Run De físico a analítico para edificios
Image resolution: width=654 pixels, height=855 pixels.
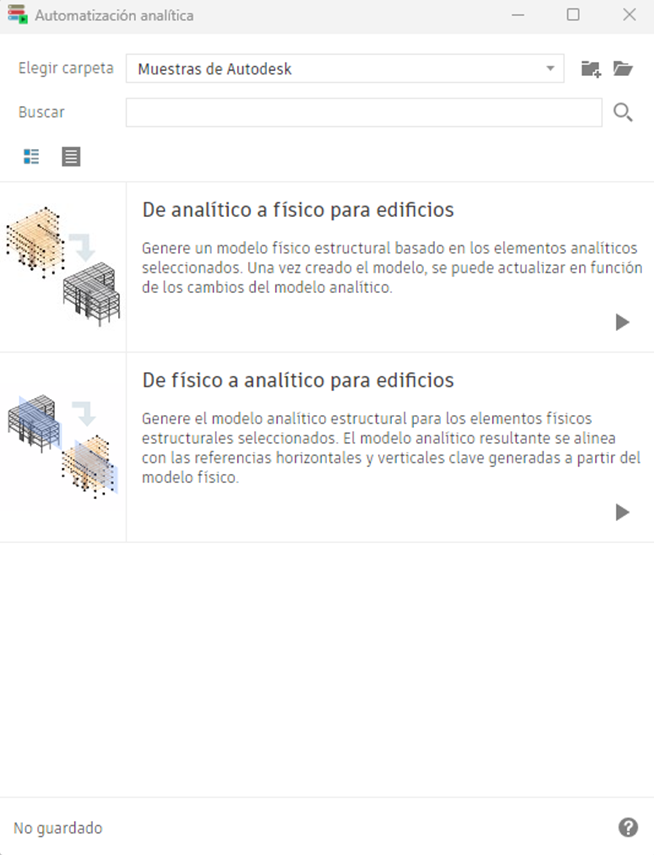(x=622, y=512)
